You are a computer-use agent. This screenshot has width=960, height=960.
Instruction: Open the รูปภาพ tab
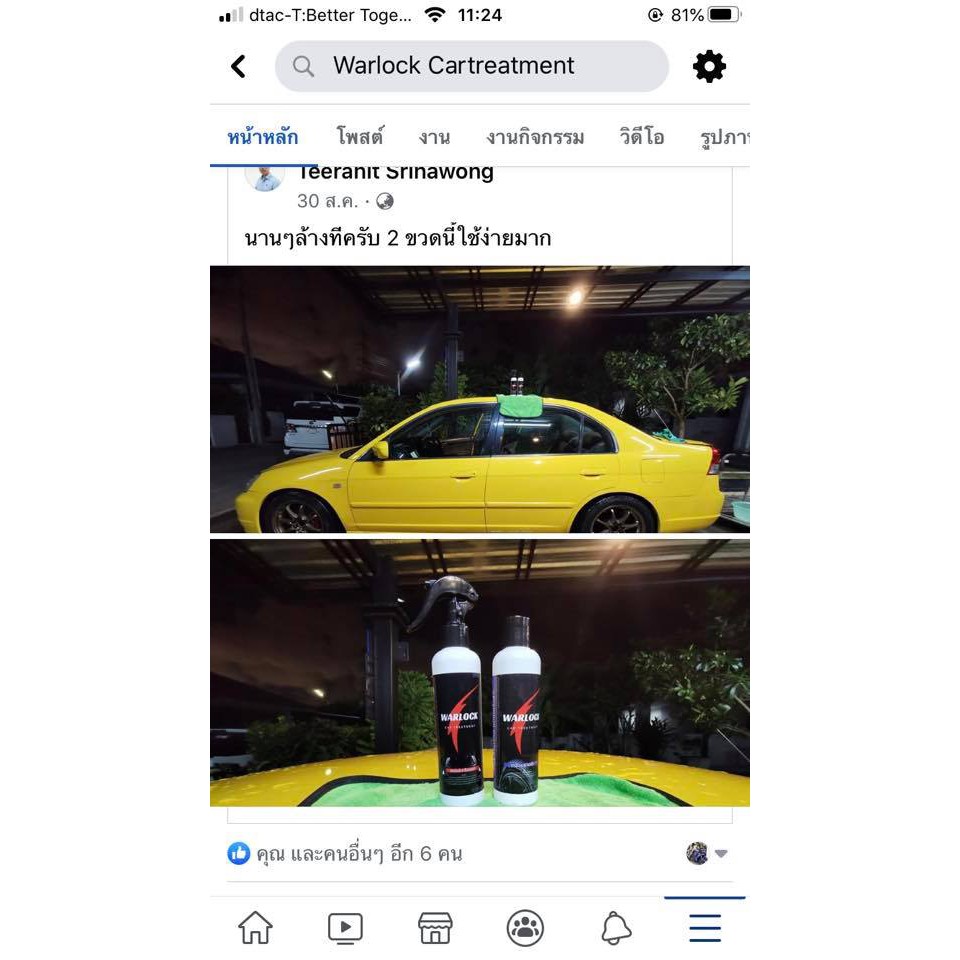pyautogui.click(x=724, y=137)
